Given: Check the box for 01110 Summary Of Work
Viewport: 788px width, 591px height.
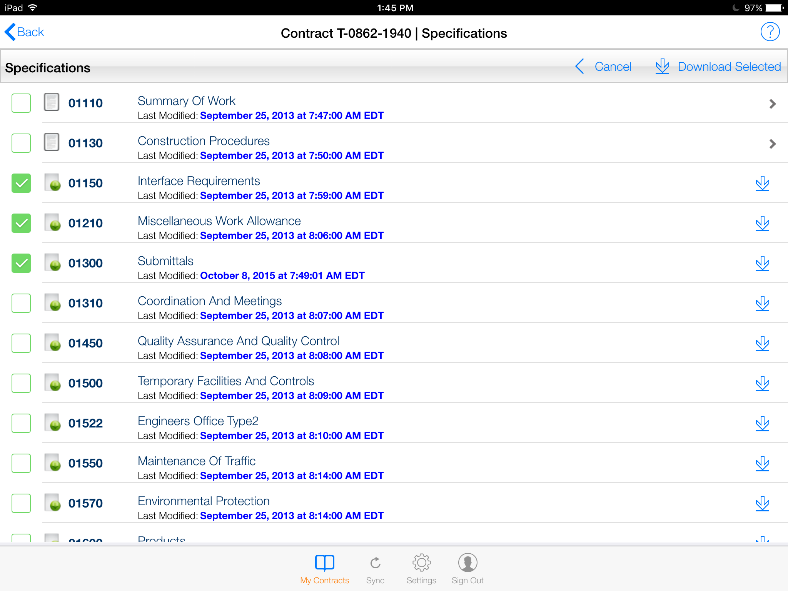Looking at the screenshot, I should [21, 103].
